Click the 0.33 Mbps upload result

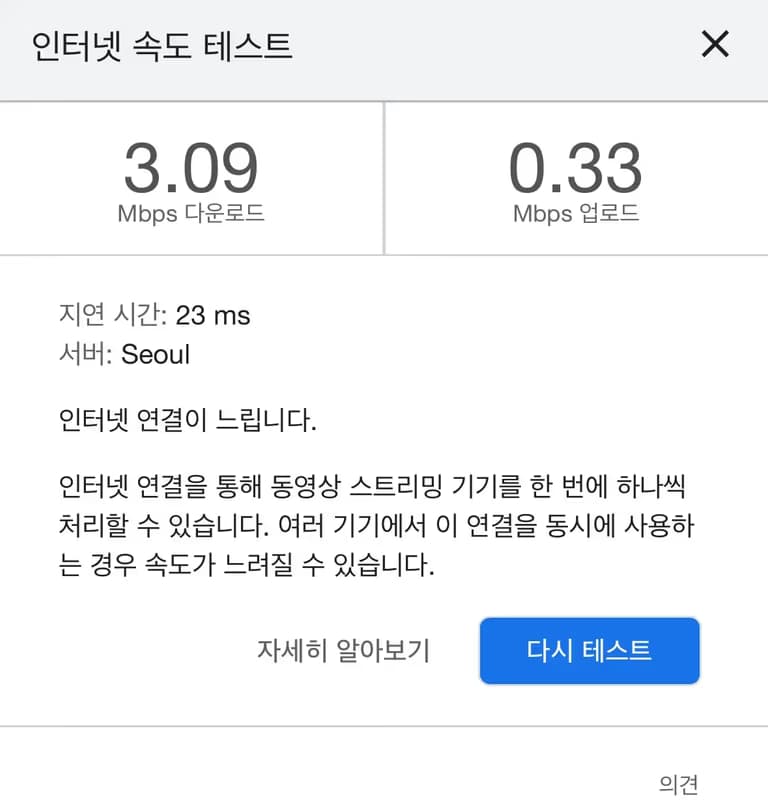(575, 168)
